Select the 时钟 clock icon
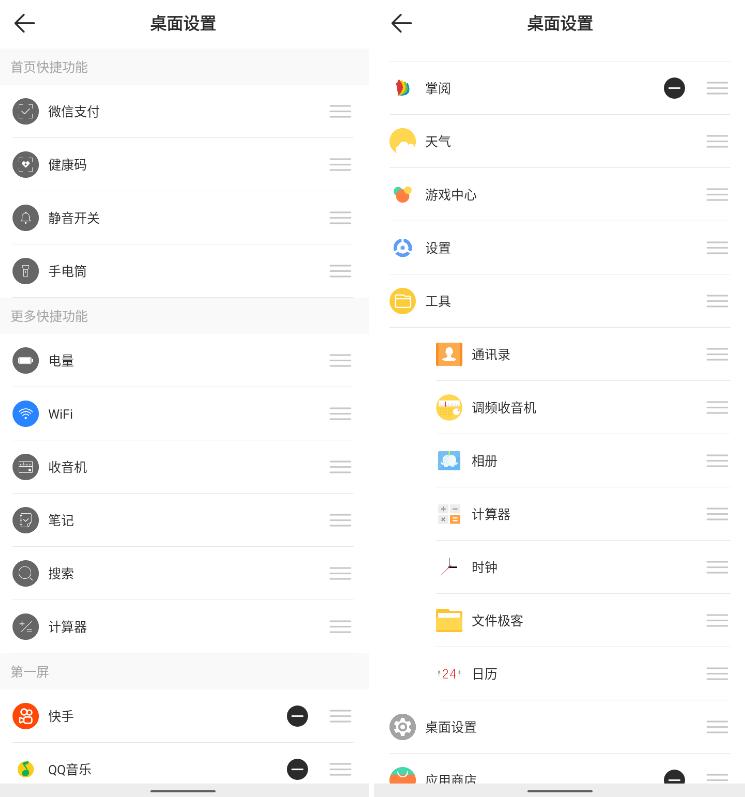The width and height of the screenshot is (745, 797). pyautogui.click(x=449, y=567)
